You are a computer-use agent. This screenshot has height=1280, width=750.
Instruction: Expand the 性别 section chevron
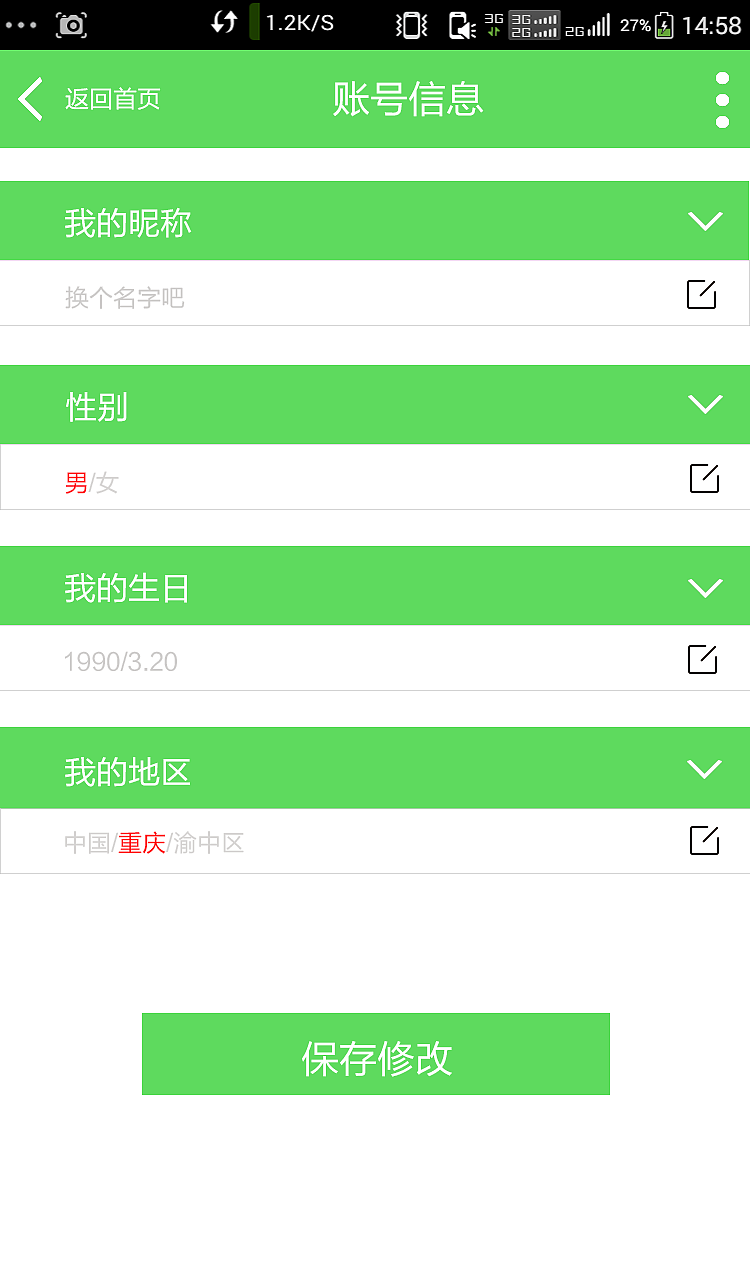pyautogui.click(x=705, y=404)
